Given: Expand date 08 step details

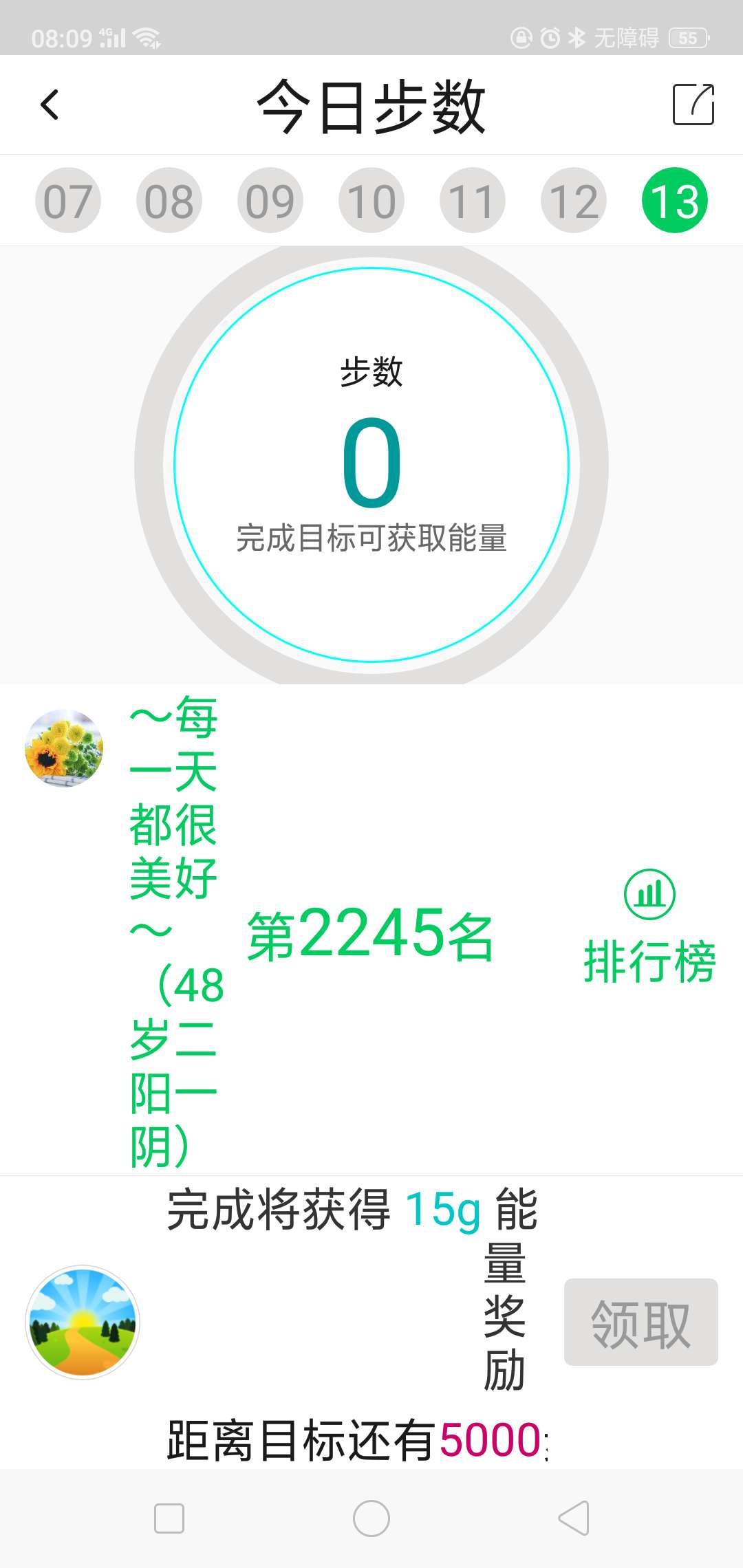Looking at the screenshot, I should click(x=169, y=199).
